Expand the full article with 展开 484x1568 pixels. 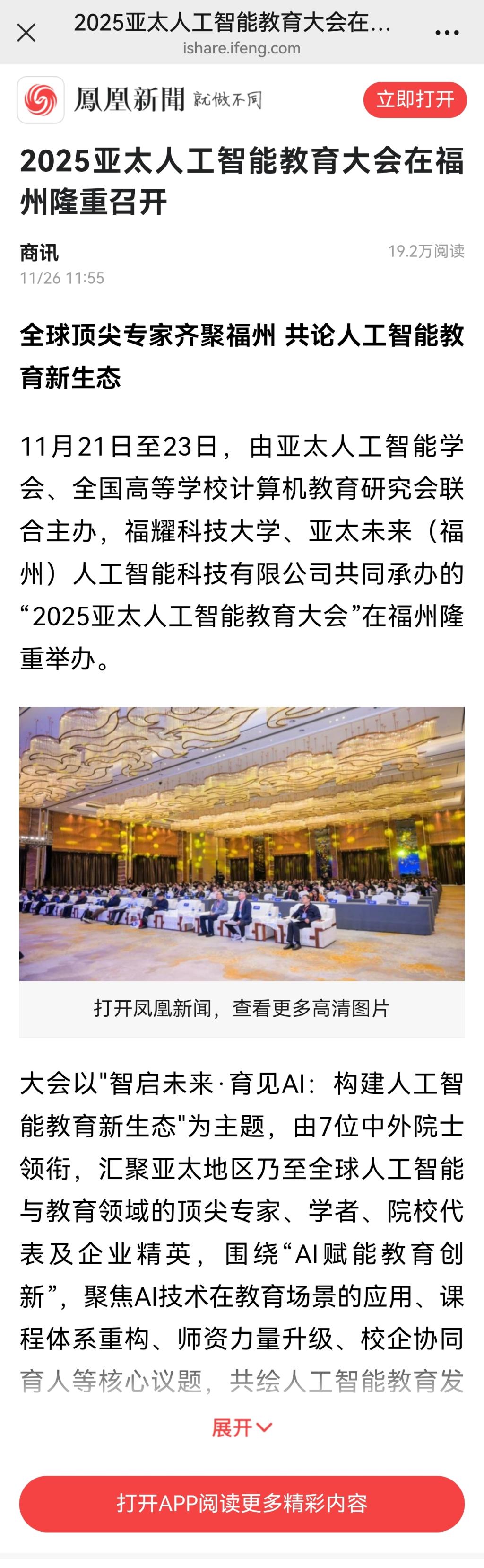(242, 1427)
